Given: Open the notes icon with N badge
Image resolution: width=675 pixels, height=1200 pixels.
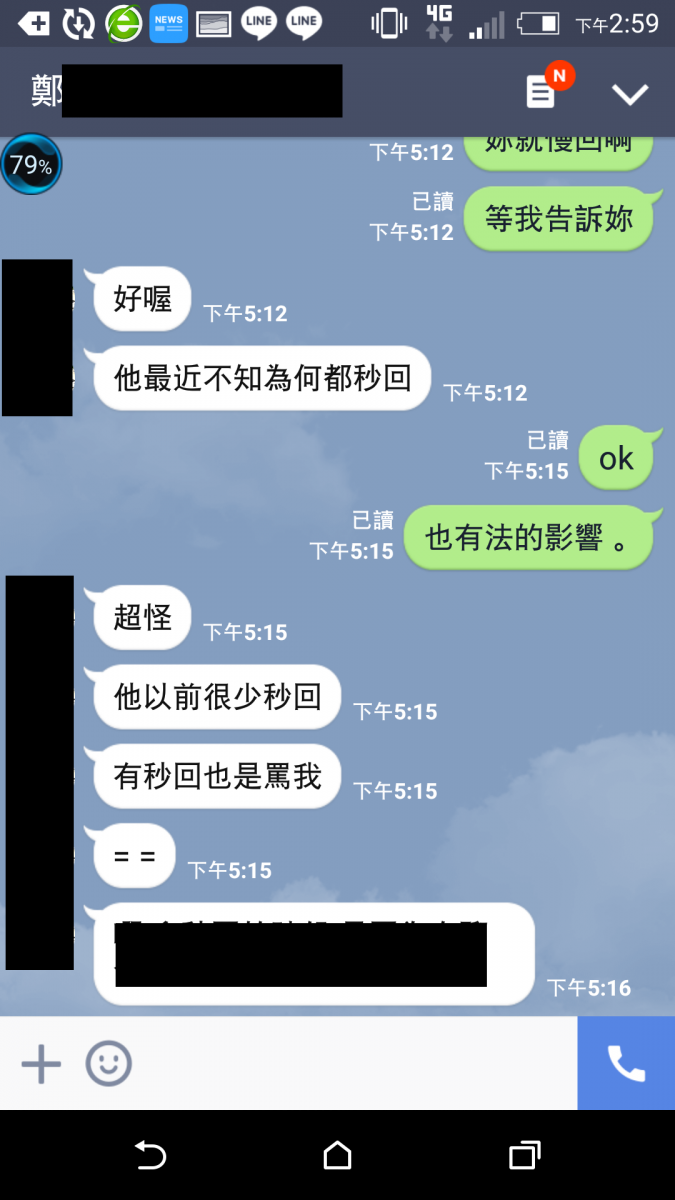Looking at the screenshot, I should coord(542,93).
